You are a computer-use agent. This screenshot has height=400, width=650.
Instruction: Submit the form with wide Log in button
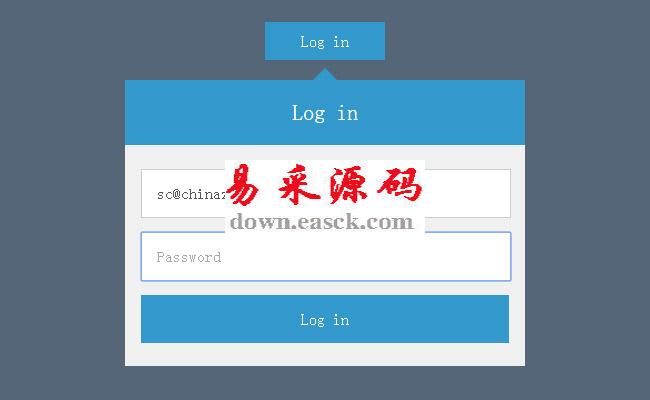pyautogui.click(x=325, y=319)
